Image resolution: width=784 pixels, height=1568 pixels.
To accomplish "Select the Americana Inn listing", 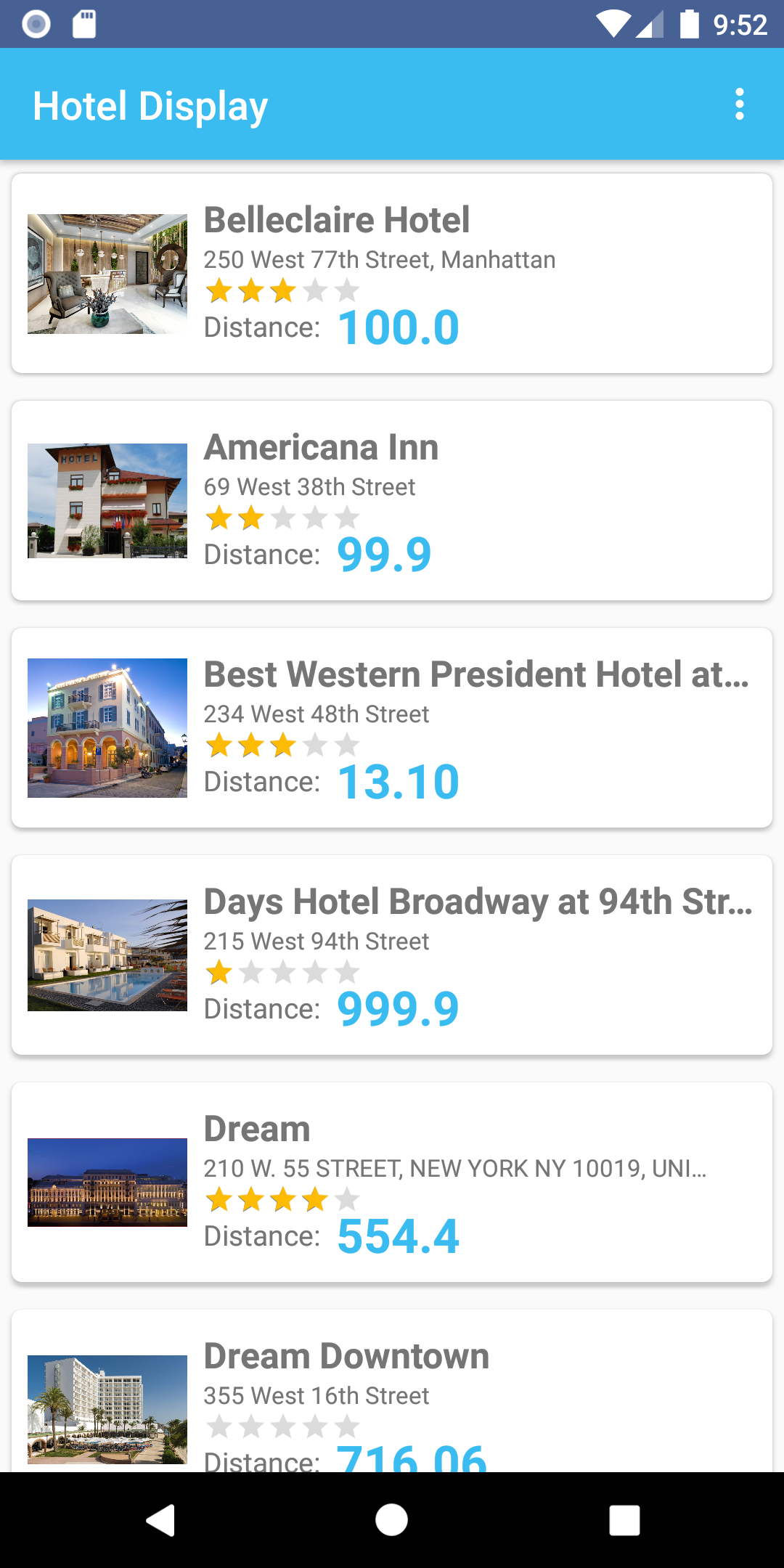I will pos(392,501).
